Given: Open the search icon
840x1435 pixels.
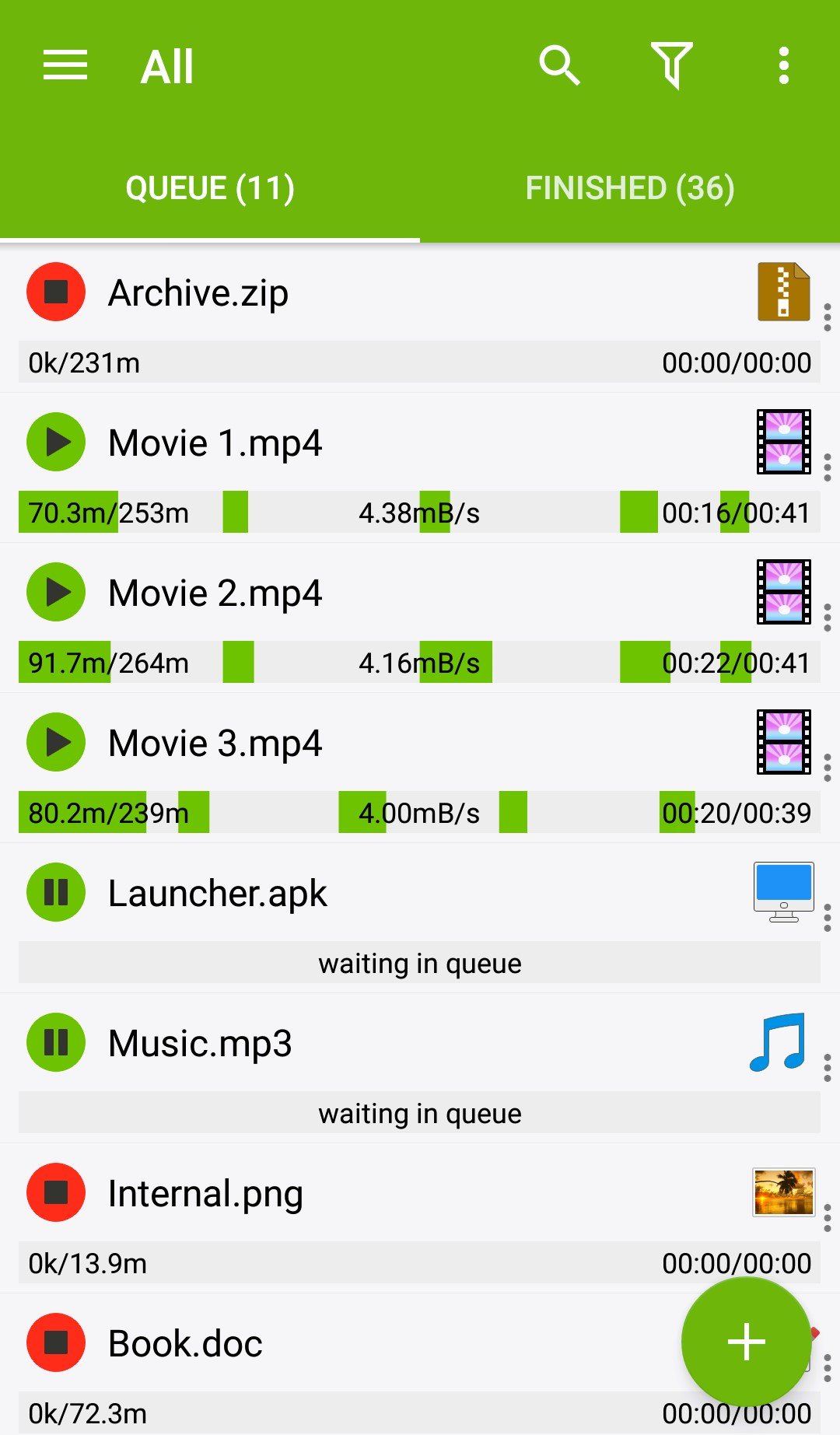Looking at the screenshot, I should [x=559, y=65].
